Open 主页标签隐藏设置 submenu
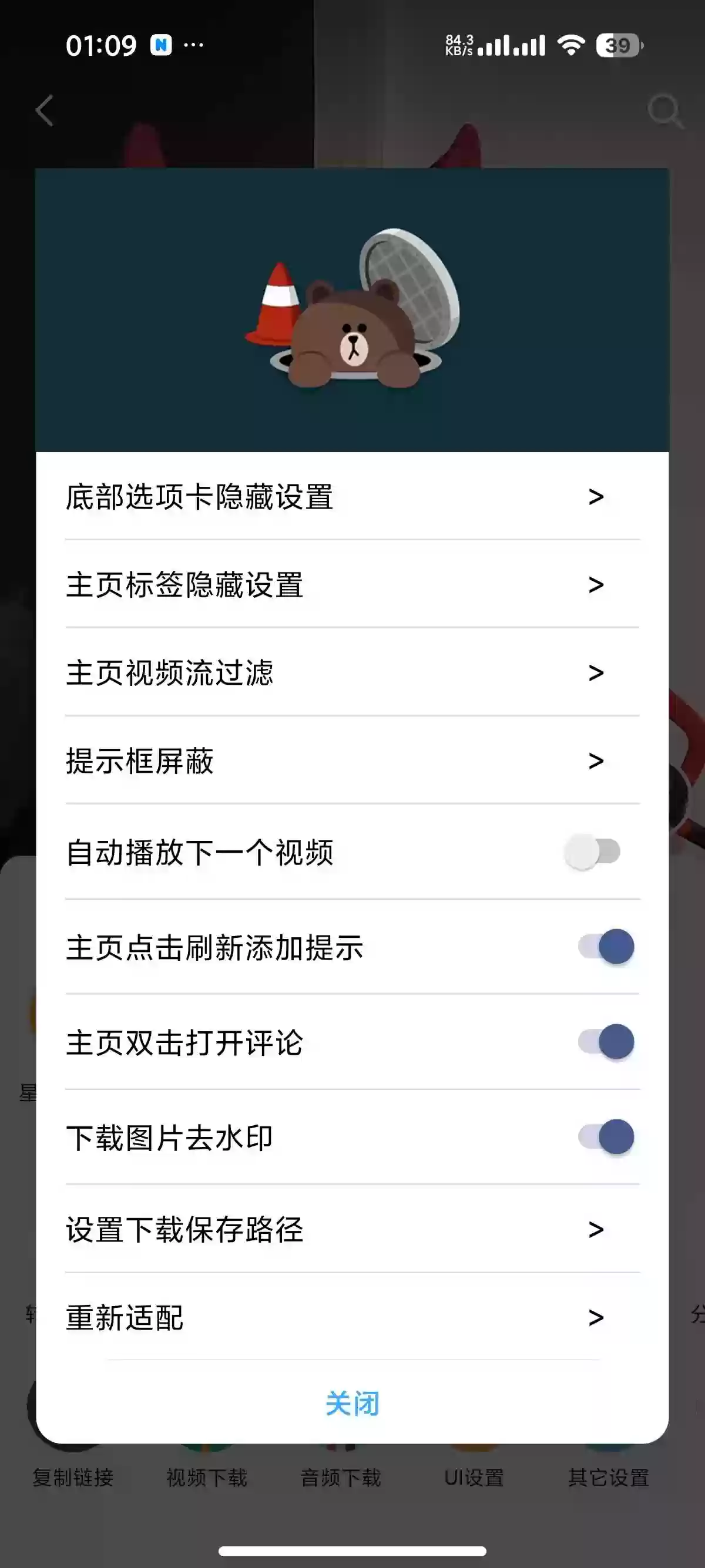 click(352, 586)
